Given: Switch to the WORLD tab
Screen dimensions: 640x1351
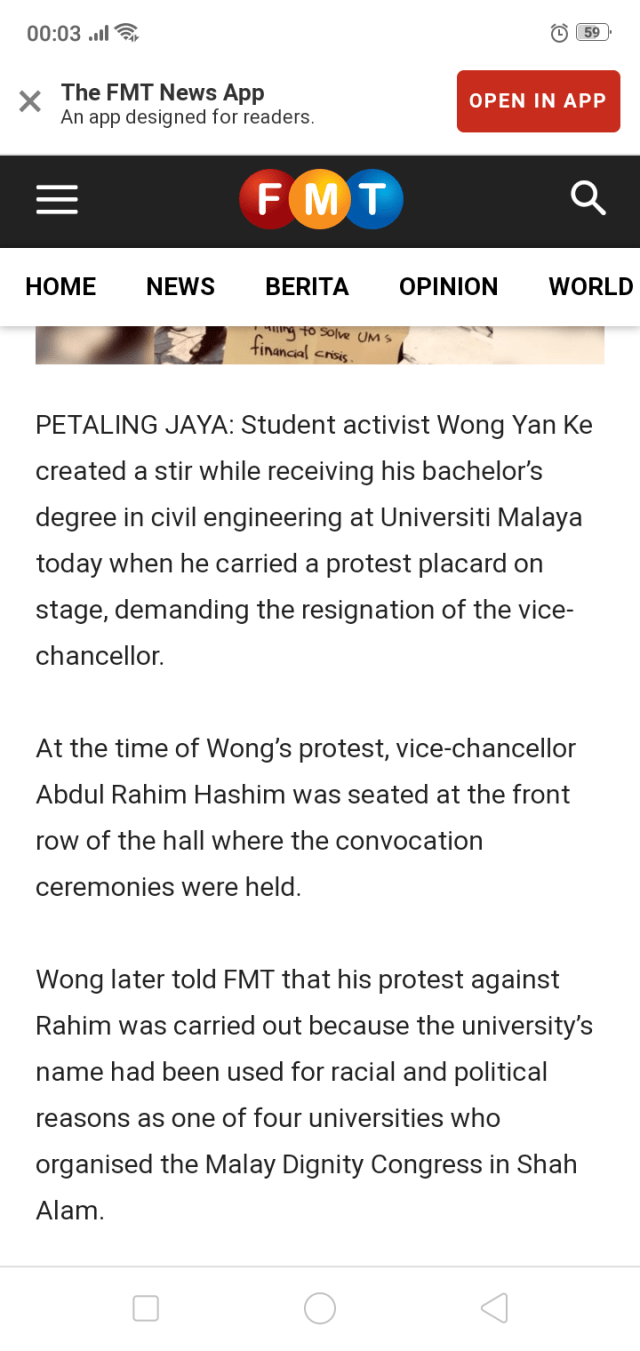Looking at the screenshot, I should coord(590,287).
